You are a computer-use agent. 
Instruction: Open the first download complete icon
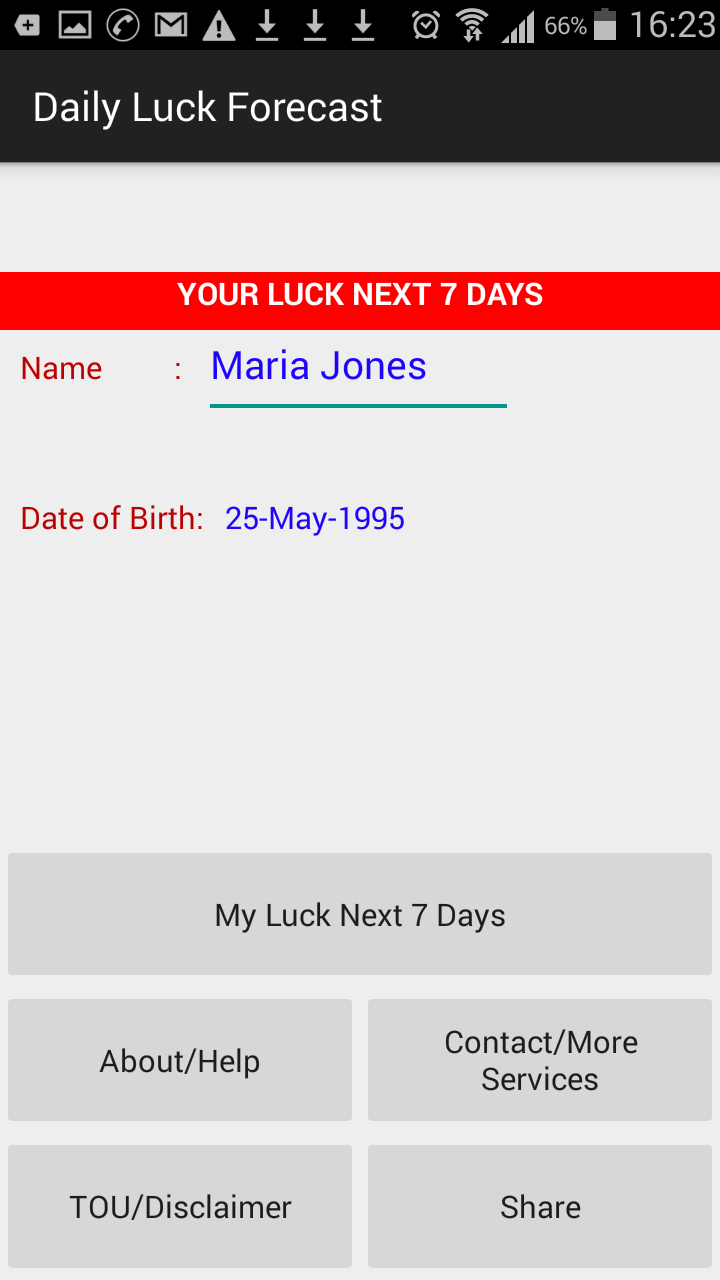click(265, 25)
